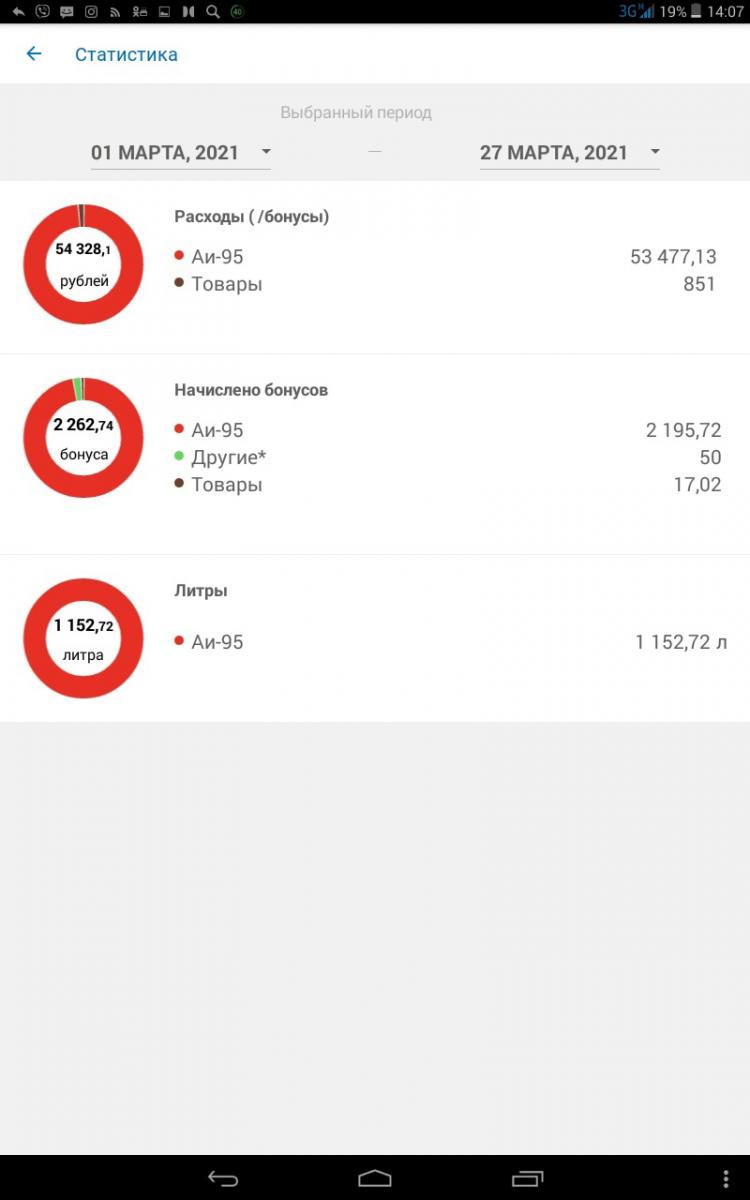750x1200 pixels.
Task: Open recent apps from the navigation bar
Action: pos(527,1179)
